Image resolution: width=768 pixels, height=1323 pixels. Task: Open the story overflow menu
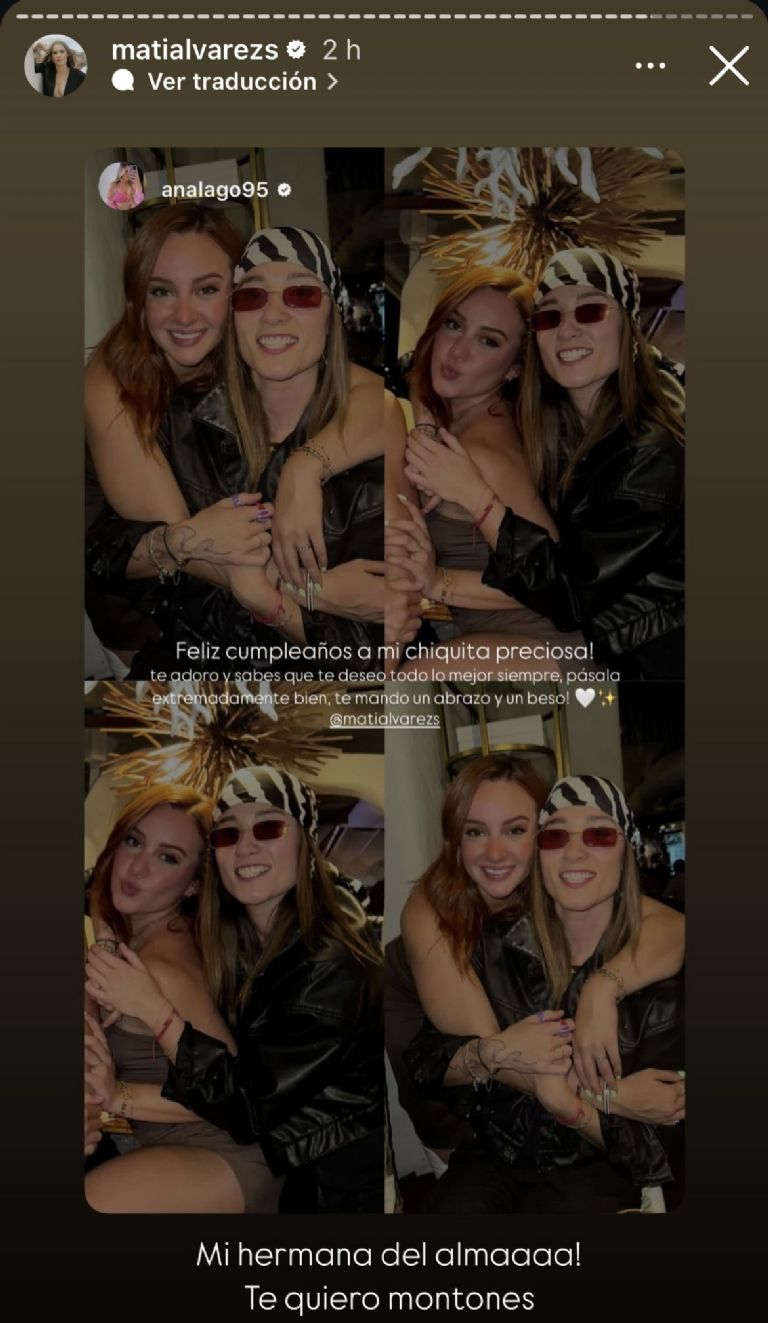[650, 66]
